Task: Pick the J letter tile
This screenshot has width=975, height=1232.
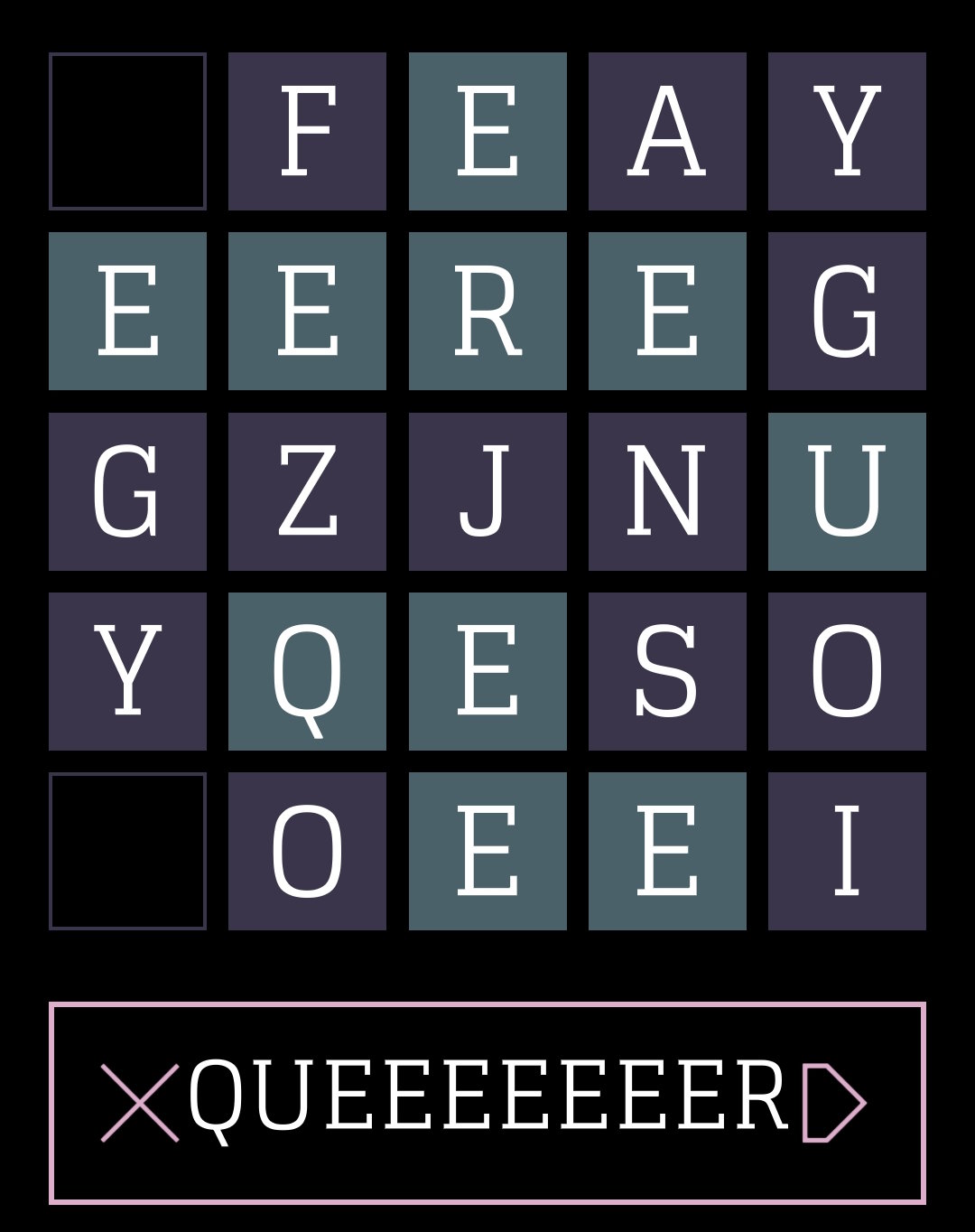Action: (487, 491)
